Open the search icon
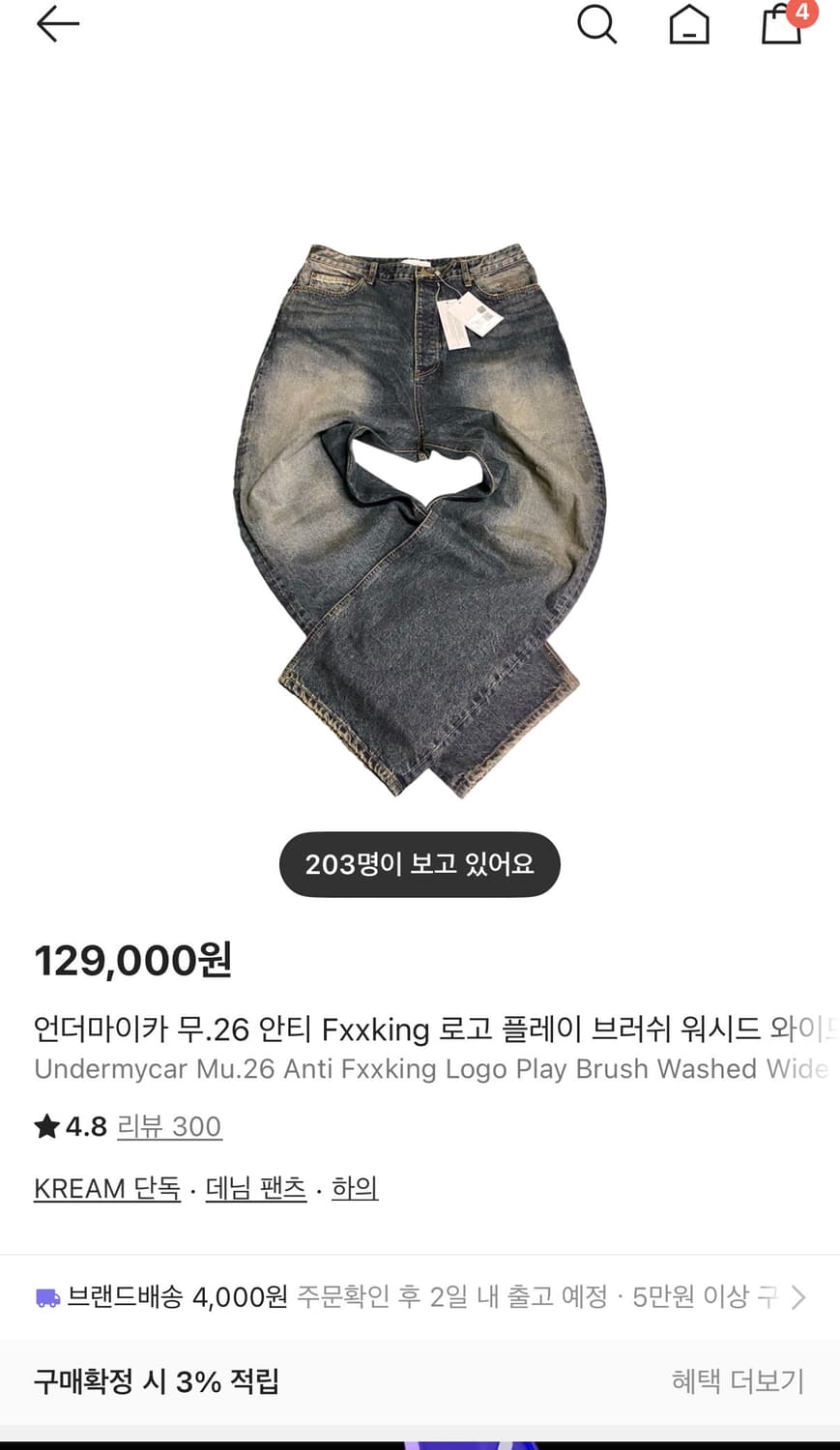Image resolution: width=840 pixels, height=1450 pixels. tap(597, 25)
